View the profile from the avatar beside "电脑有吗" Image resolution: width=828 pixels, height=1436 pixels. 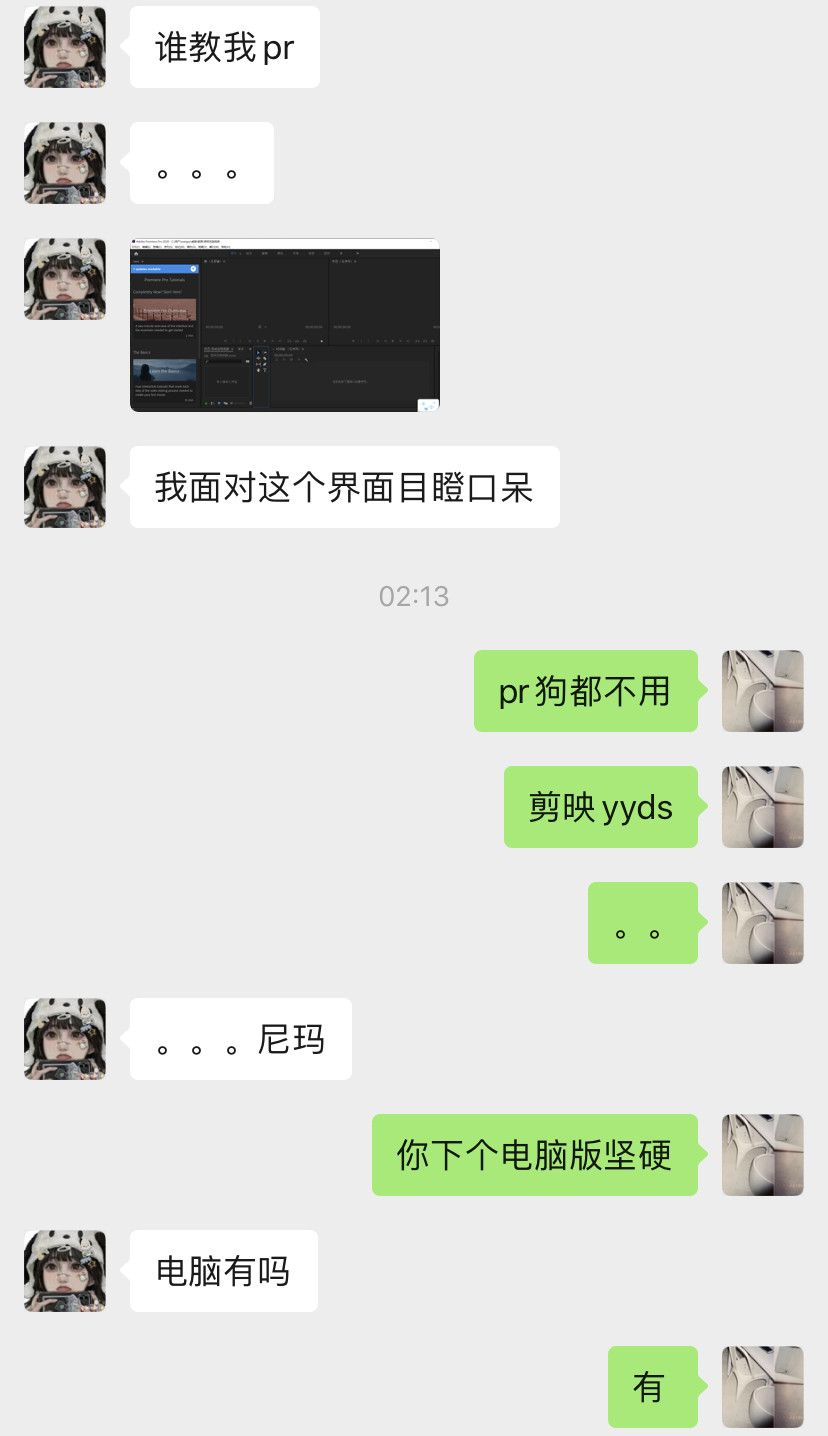65,1271
